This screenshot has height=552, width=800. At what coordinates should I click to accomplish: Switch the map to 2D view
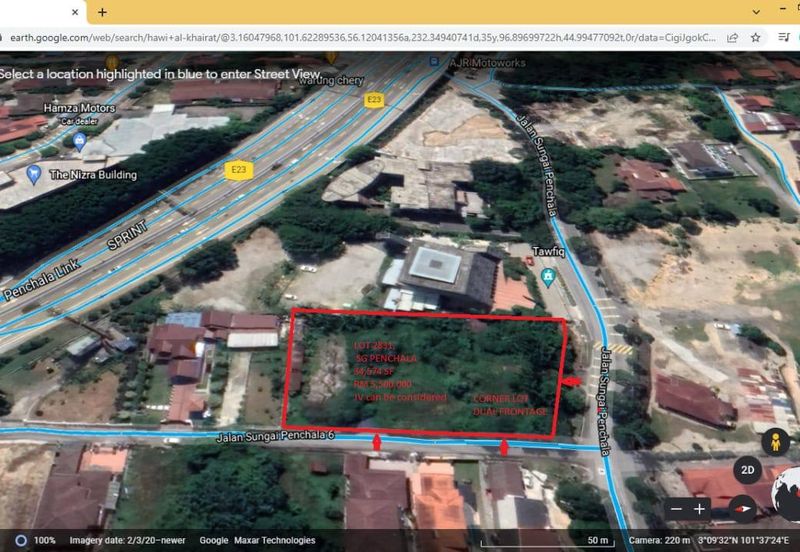748,470
